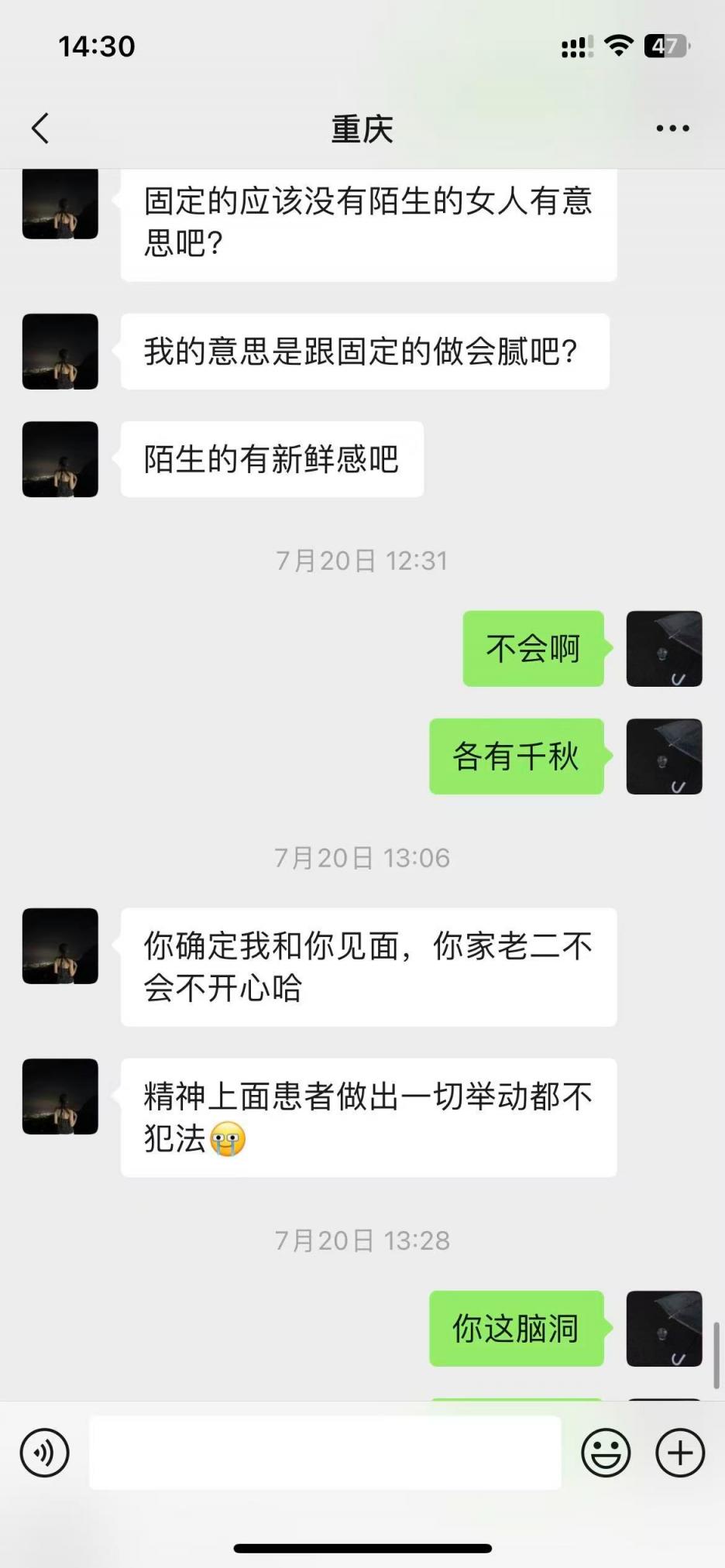Focus the message text field
This screenshot has width=725, height=1568.
325,1453
